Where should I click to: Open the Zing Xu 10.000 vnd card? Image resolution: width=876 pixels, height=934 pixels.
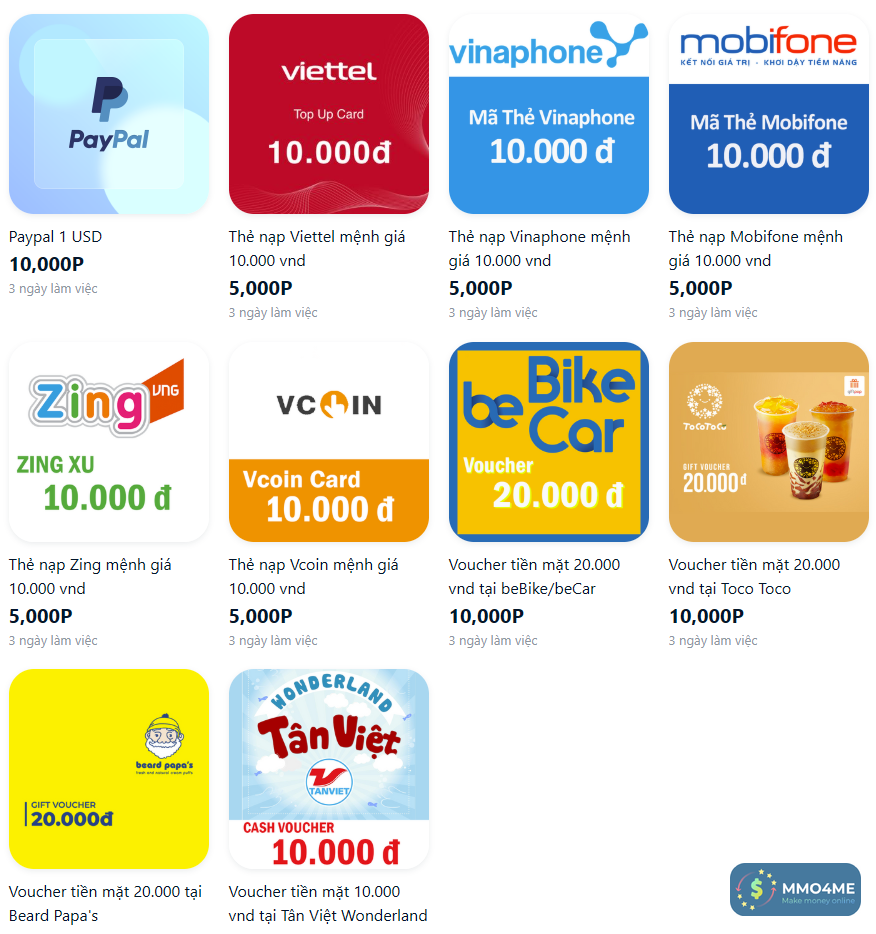[109, 442]
